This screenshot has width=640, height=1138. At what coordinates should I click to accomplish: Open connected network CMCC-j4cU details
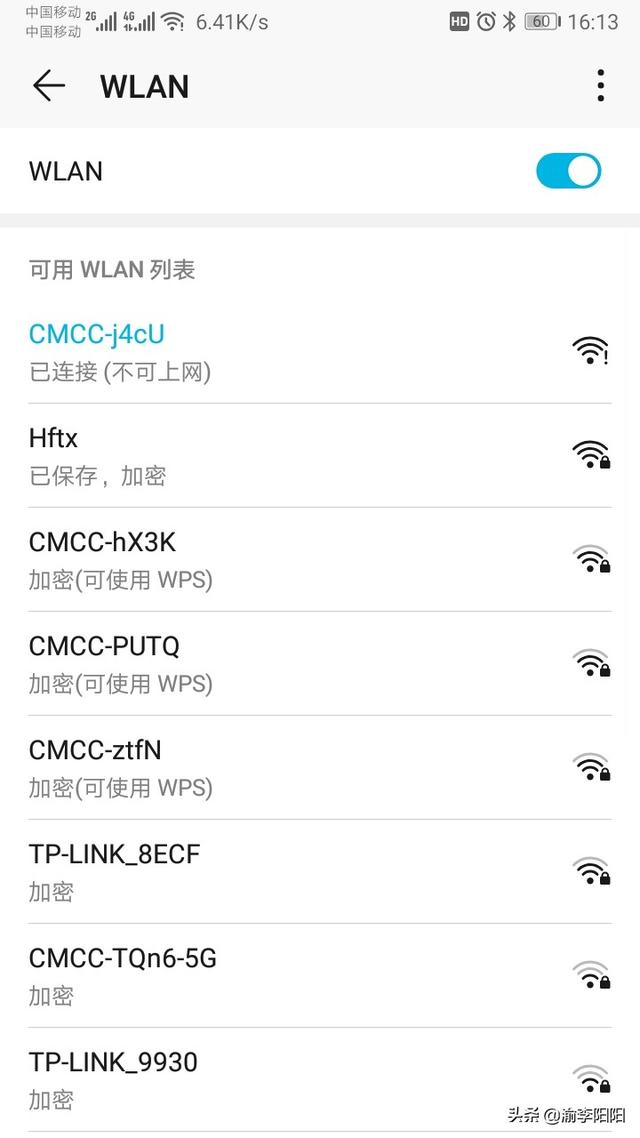point(300,352)
